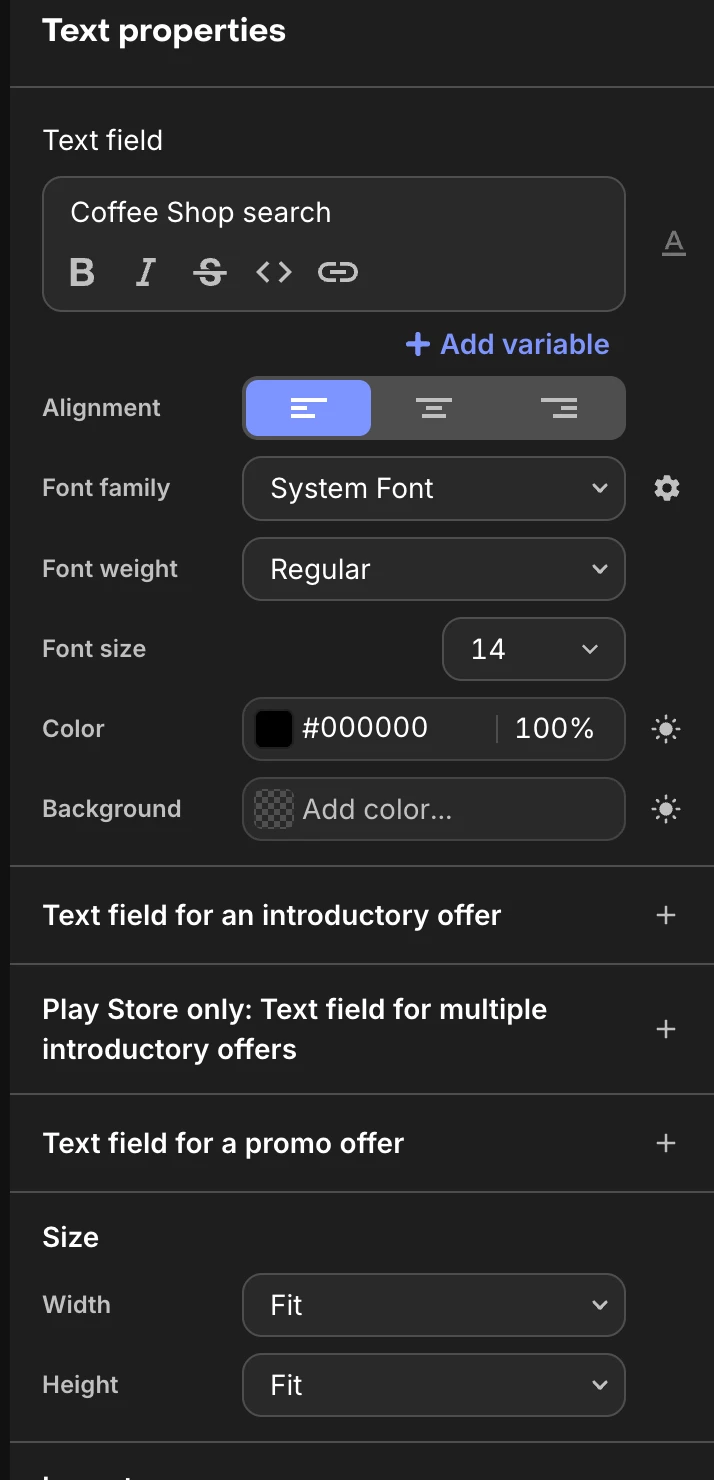Open font family settings gear
The width and height of the screenshot is (714, 1480).
click(667, 488)
